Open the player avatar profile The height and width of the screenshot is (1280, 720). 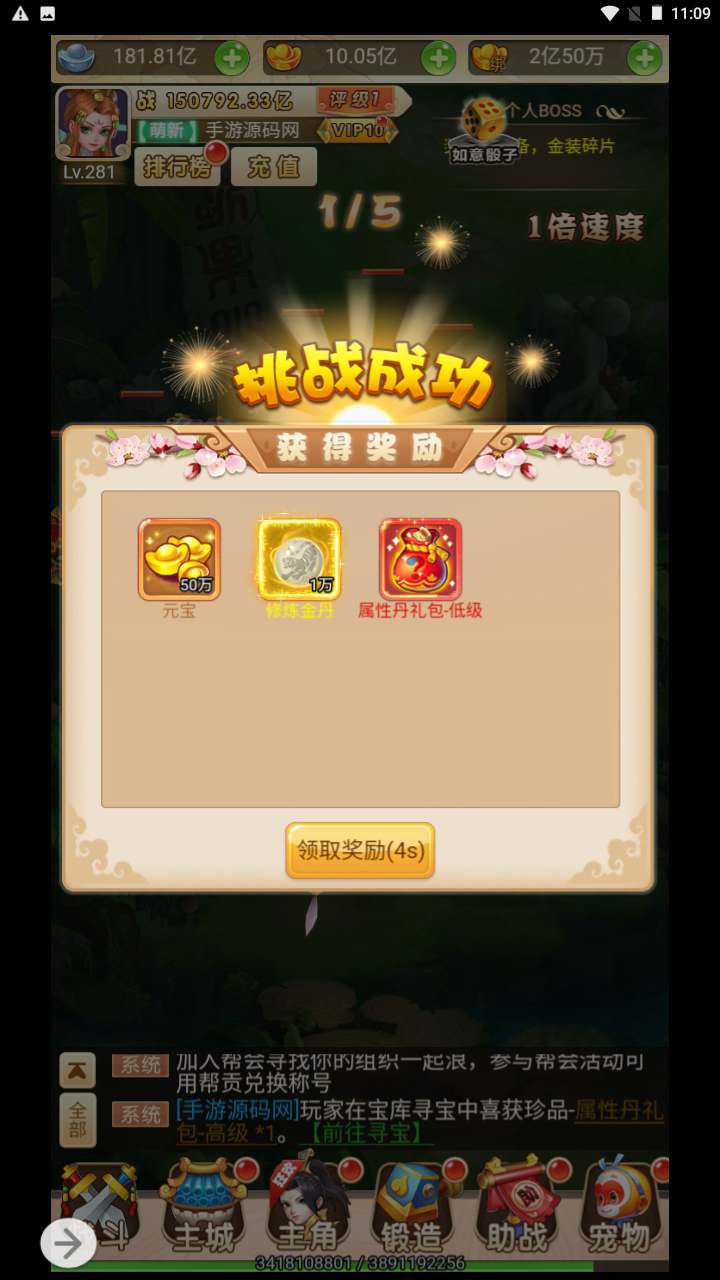point(92,124)
